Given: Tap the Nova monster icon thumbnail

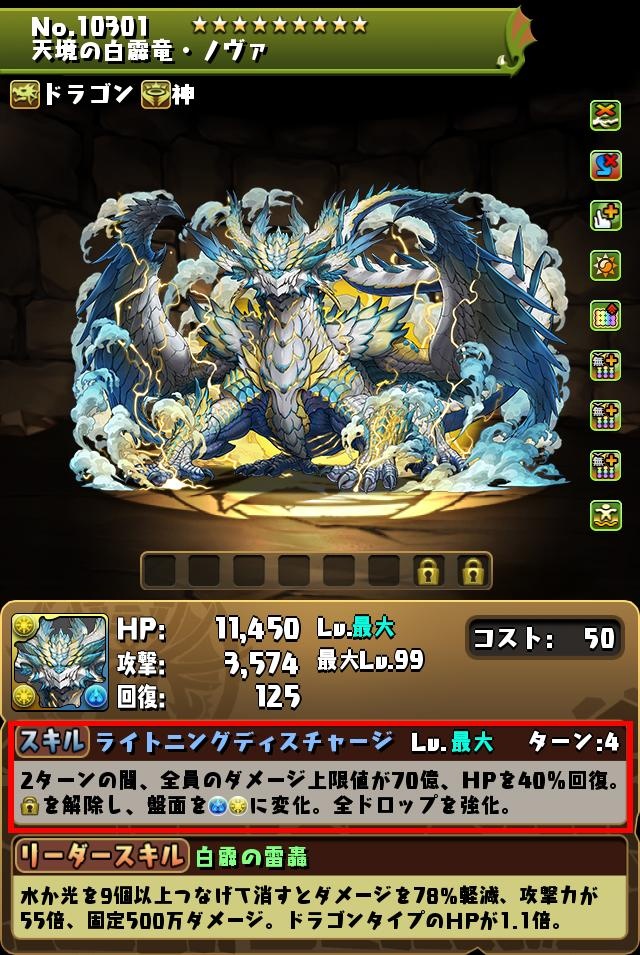Looking at the screenshot, I should tap(60, 661).
